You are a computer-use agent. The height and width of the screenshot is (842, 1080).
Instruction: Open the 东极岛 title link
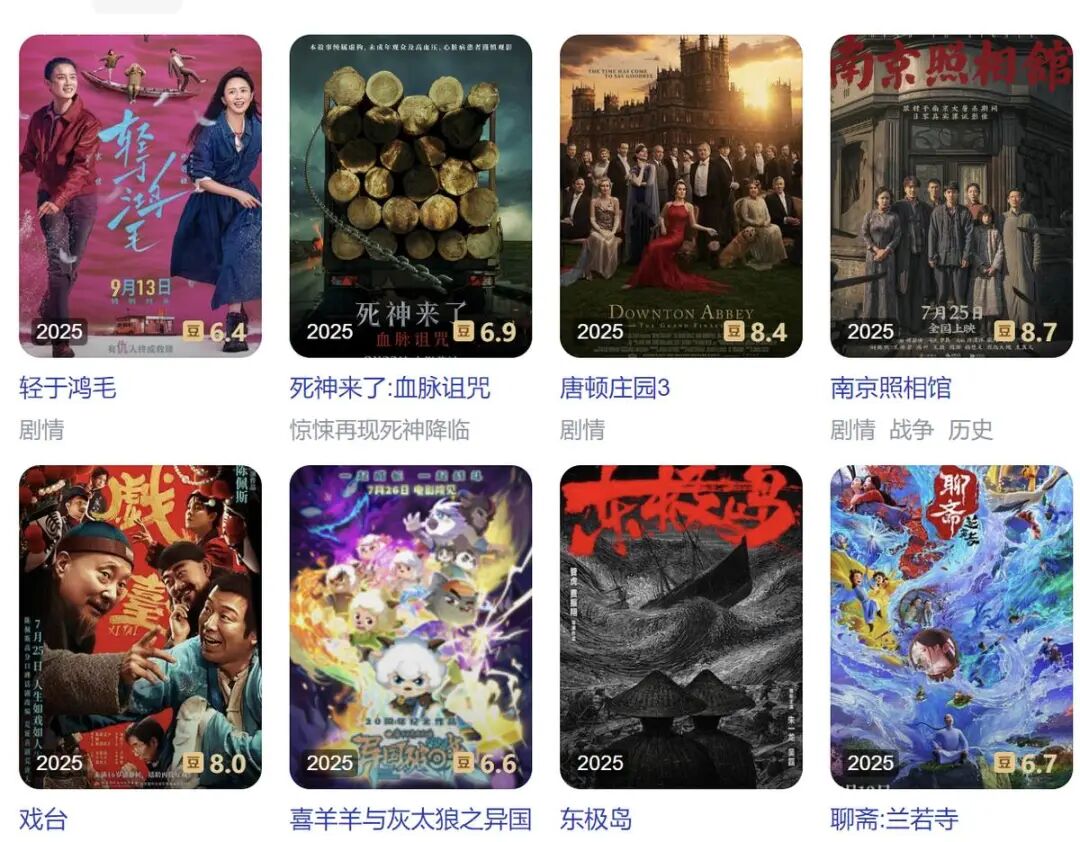596,819
